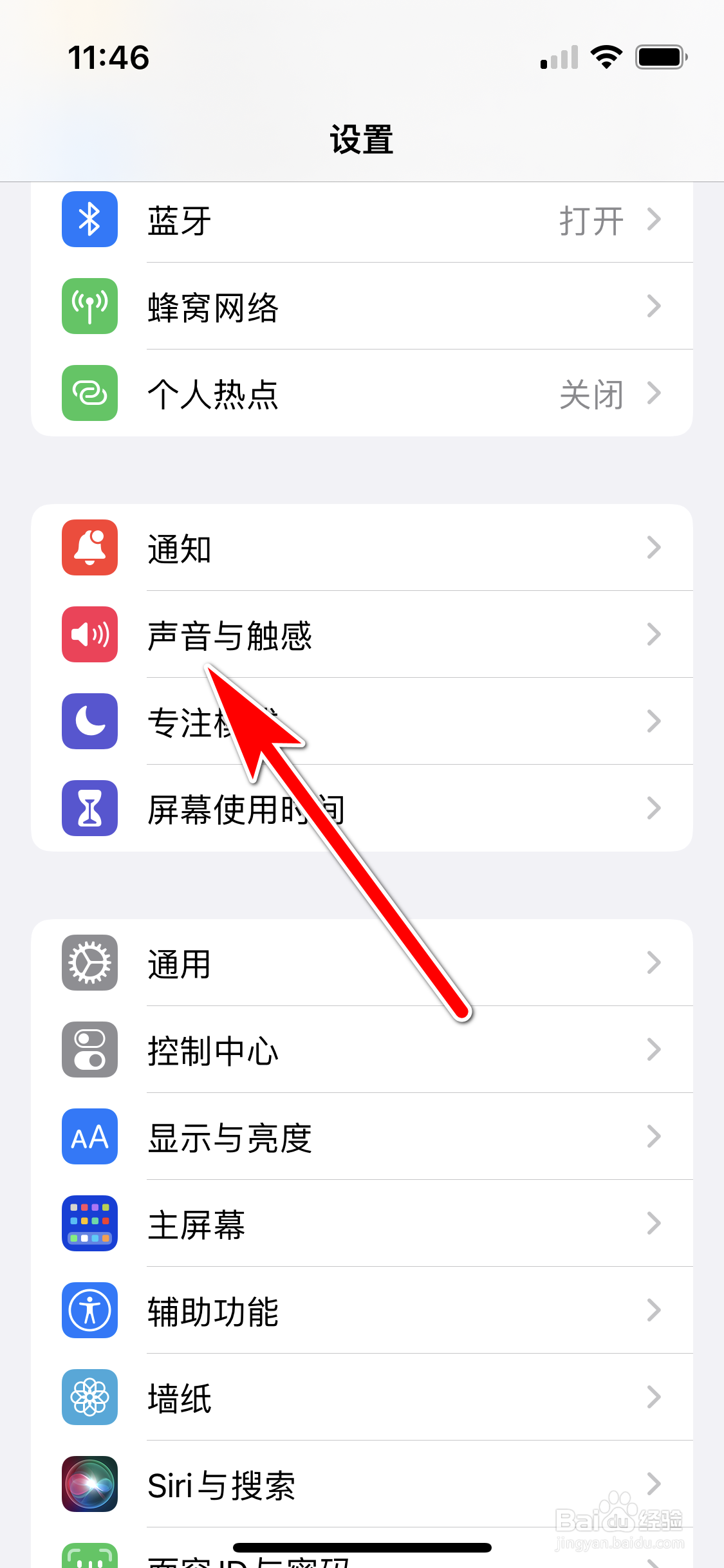Image resolution: width=724 pixels, height=1568 pixels.
Task: Open Bluetooth settings via blue Bluetooth icon
Action: [89, 219]
